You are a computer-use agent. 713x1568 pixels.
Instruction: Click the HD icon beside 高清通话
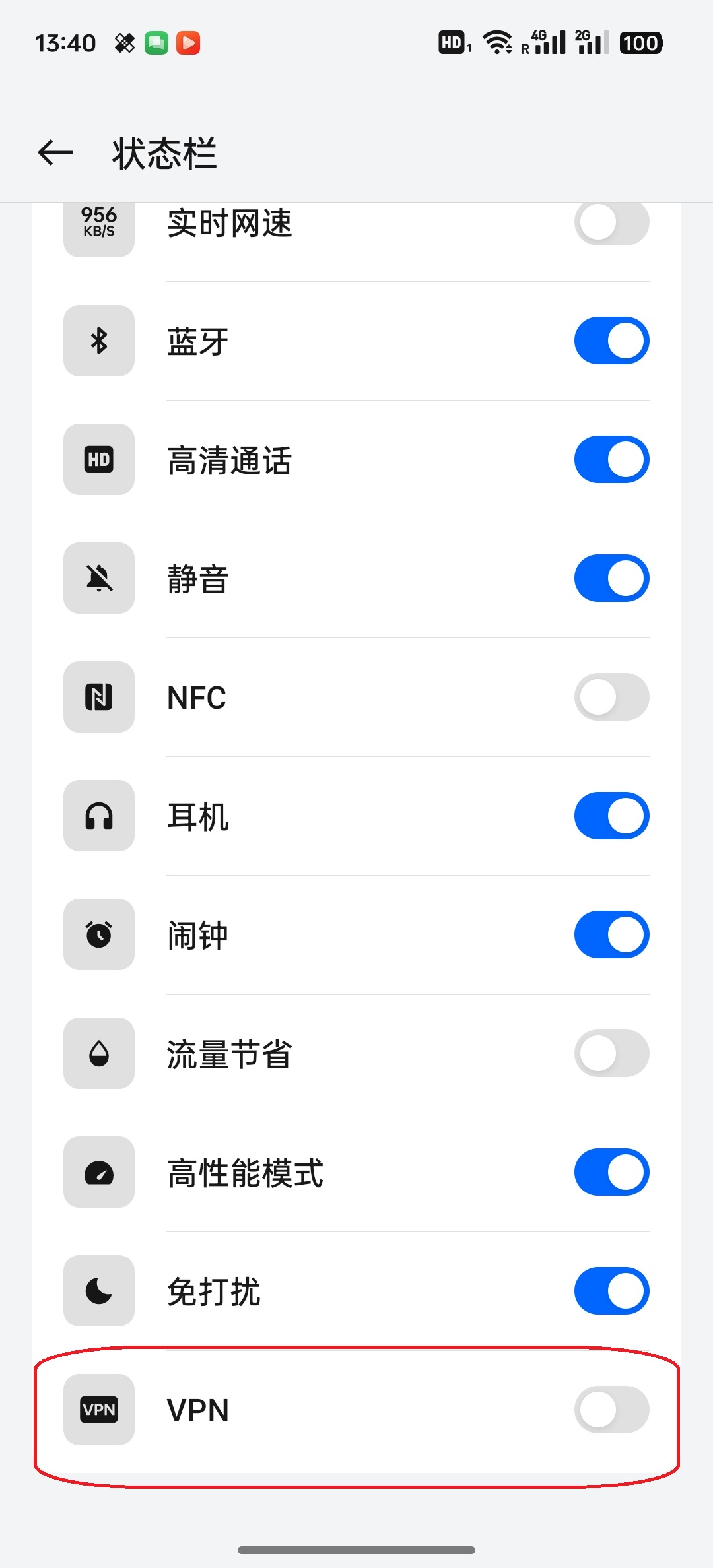[x=98, y=459]
